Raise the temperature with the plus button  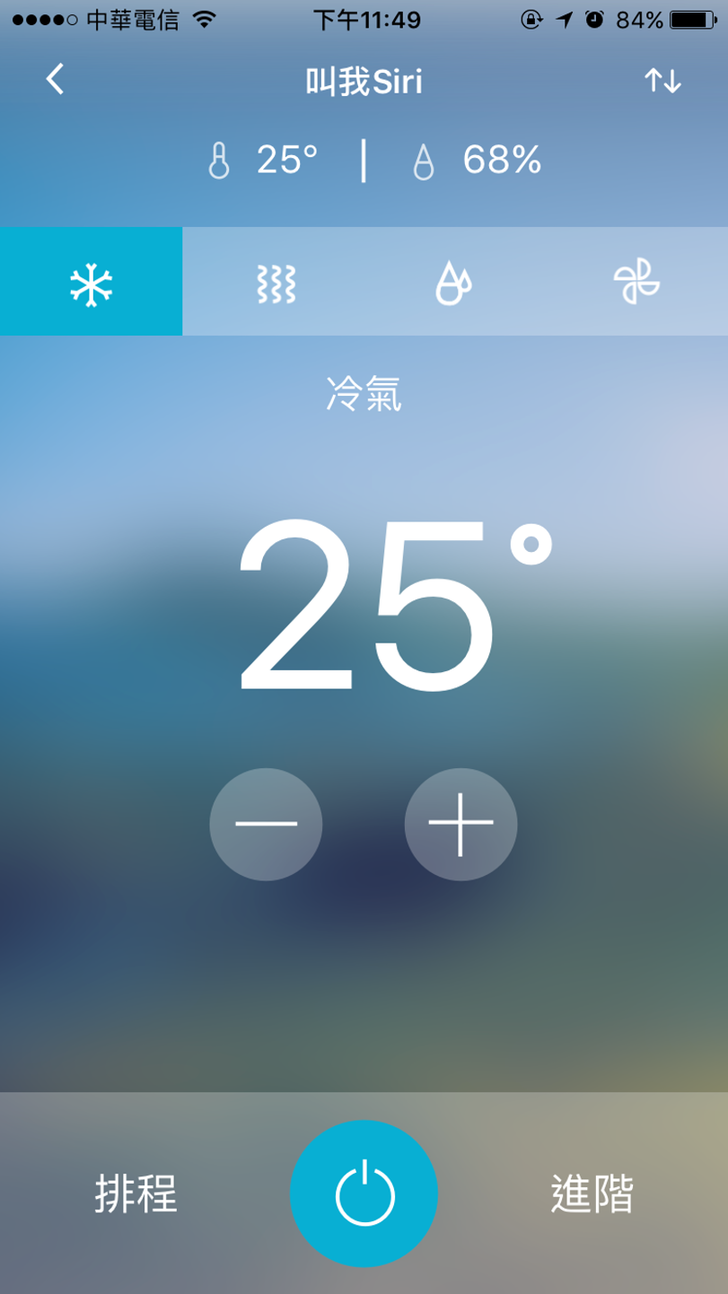461,824
